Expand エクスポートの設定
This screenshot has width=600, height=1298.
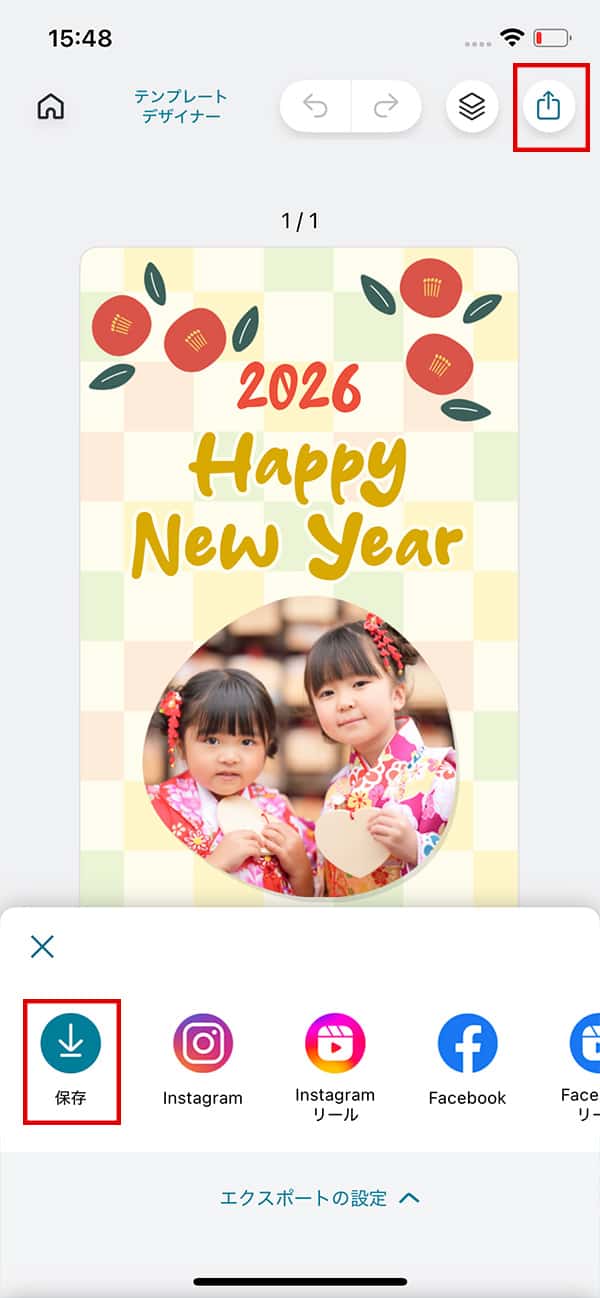tap(320, 1197)
